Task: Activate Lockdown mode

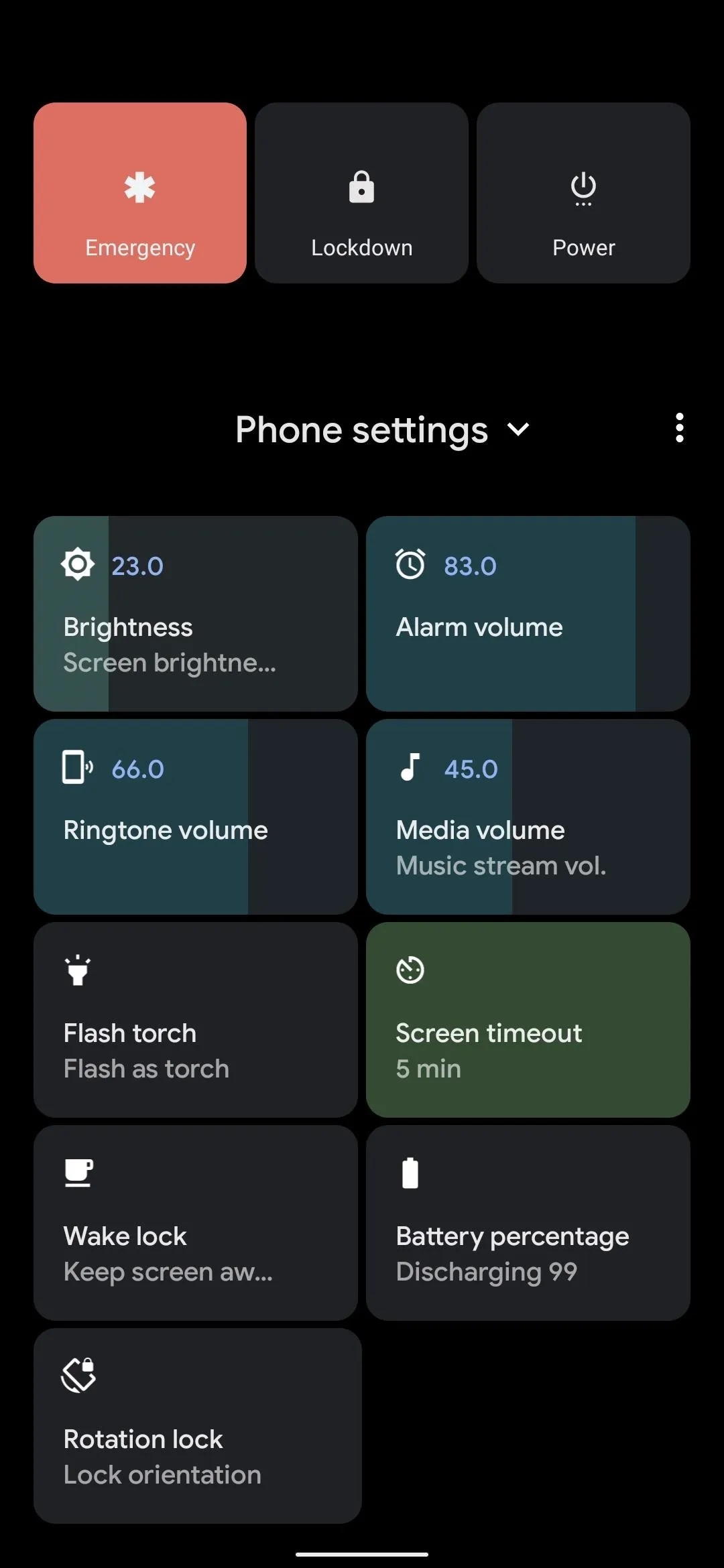Action: [361, 193]
